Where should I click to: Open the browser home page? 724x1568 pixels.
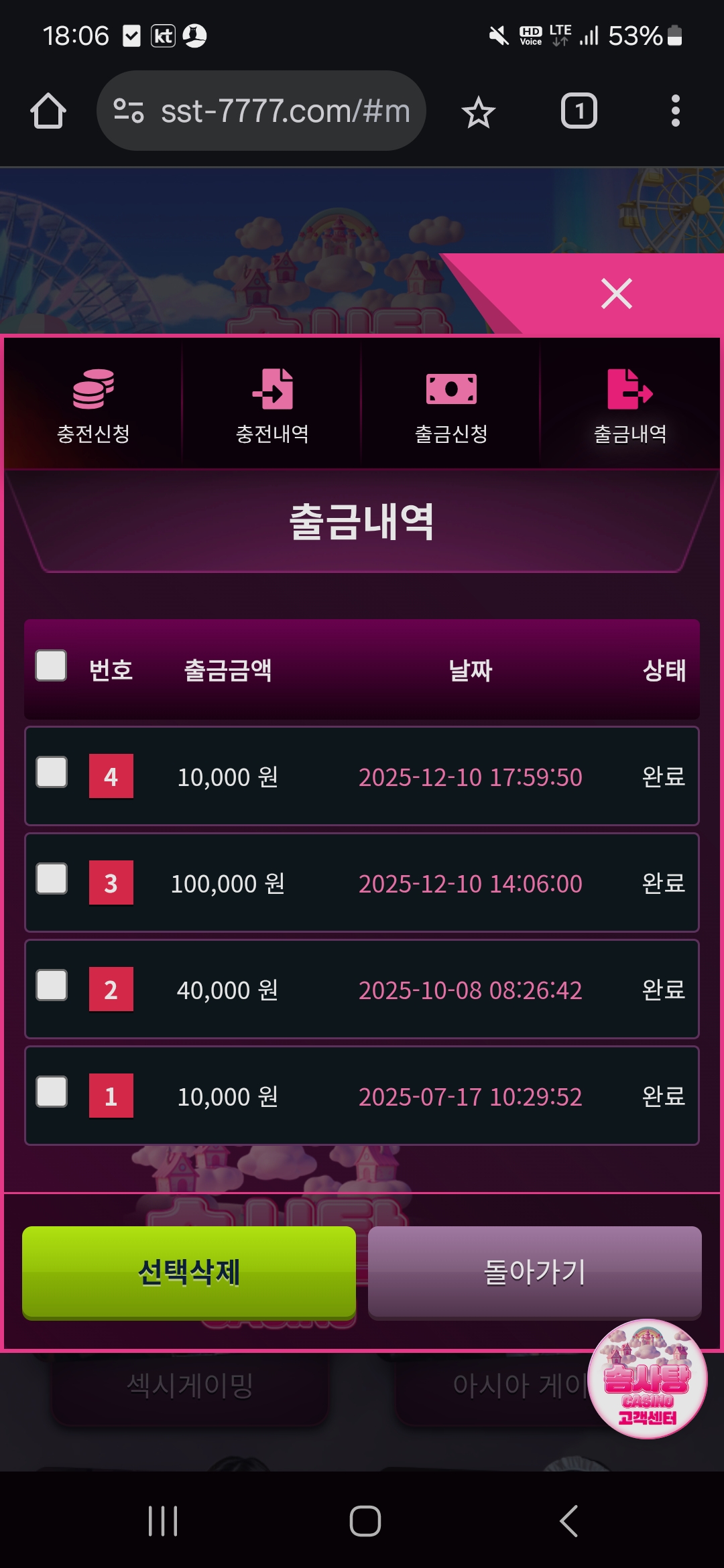pyautogui.click(x=48, y=111)
